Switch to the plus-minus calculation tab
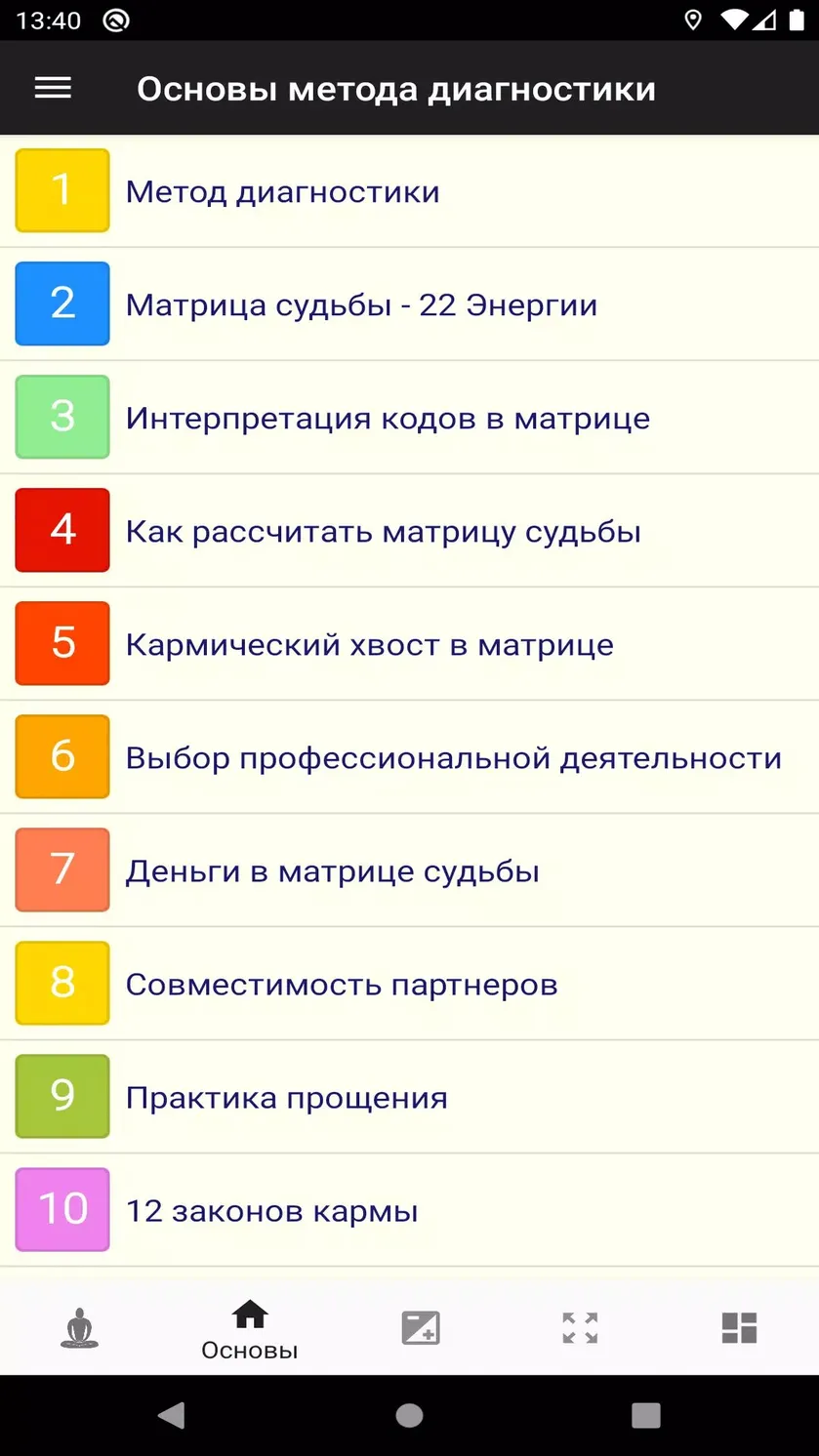The height and width of the screenshot is (1456, 819). 421,1328
